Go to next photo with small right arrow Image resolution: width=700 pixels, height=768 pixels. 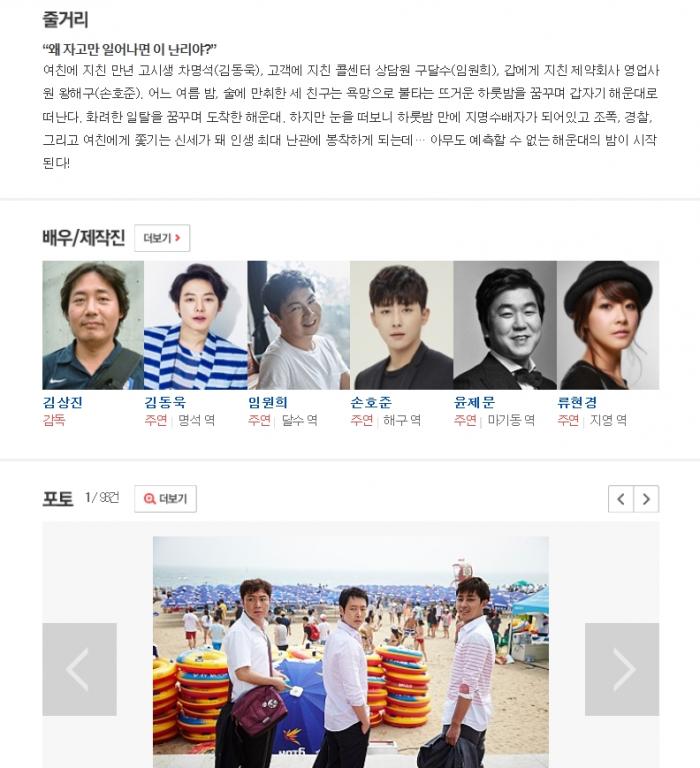(x=647, y=498)
